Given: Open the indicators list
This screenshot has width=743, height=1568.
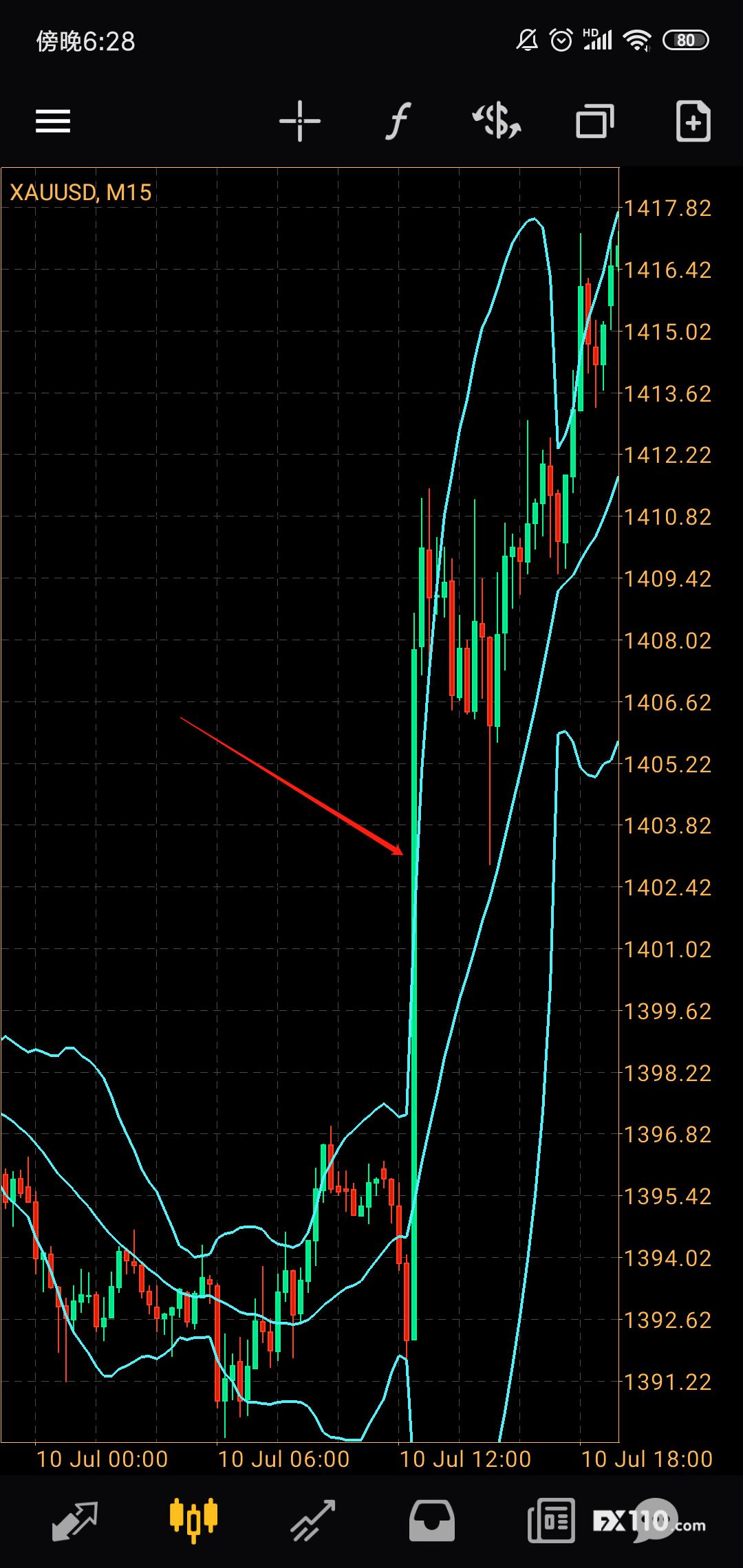Looking at the screenshot, I should 398,122.
